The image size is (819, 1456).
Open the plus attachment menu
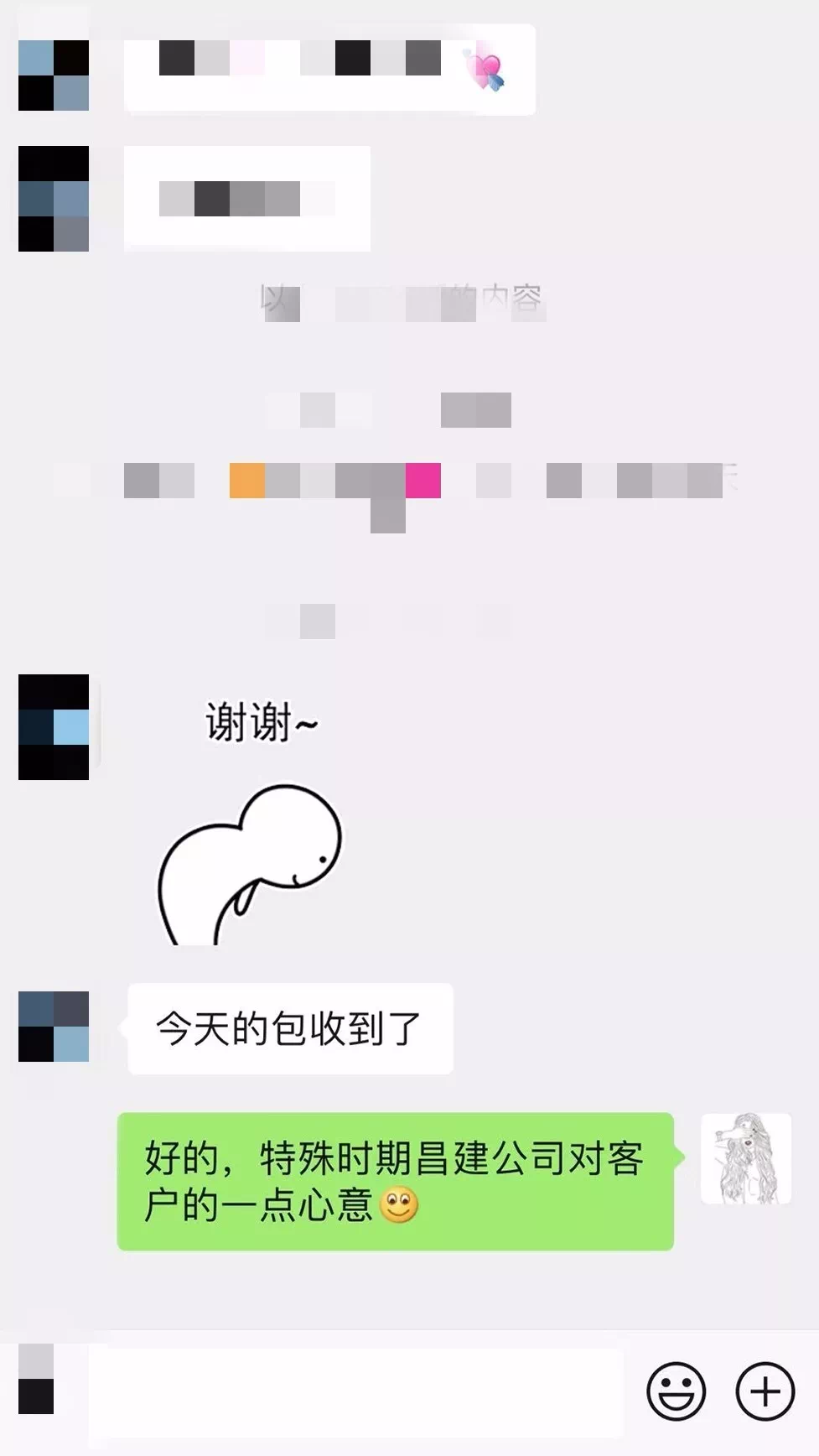pyautogui.click(x=765, y=1391)
